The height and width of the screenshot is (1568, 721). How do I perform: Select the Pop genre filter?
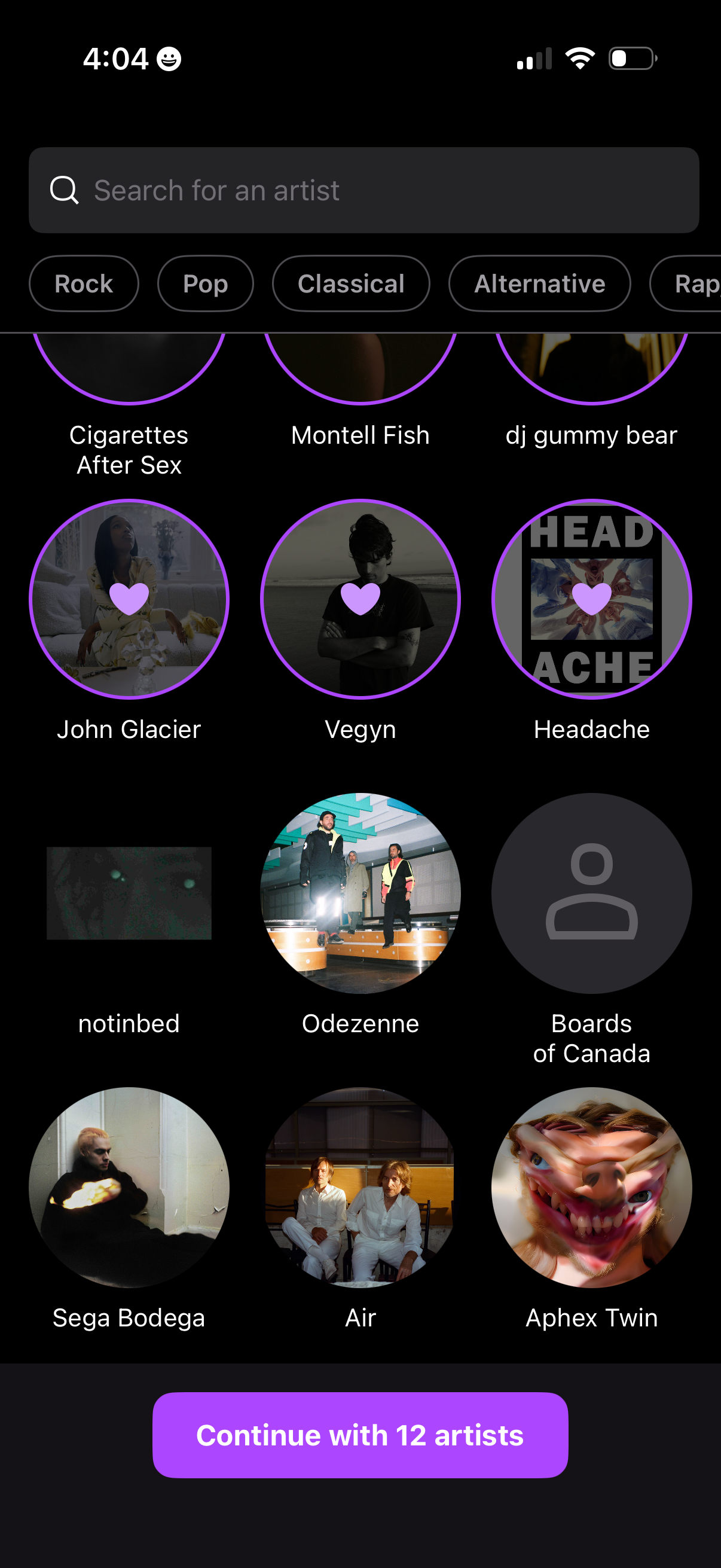pyautogui.click(x=204, y=283)
